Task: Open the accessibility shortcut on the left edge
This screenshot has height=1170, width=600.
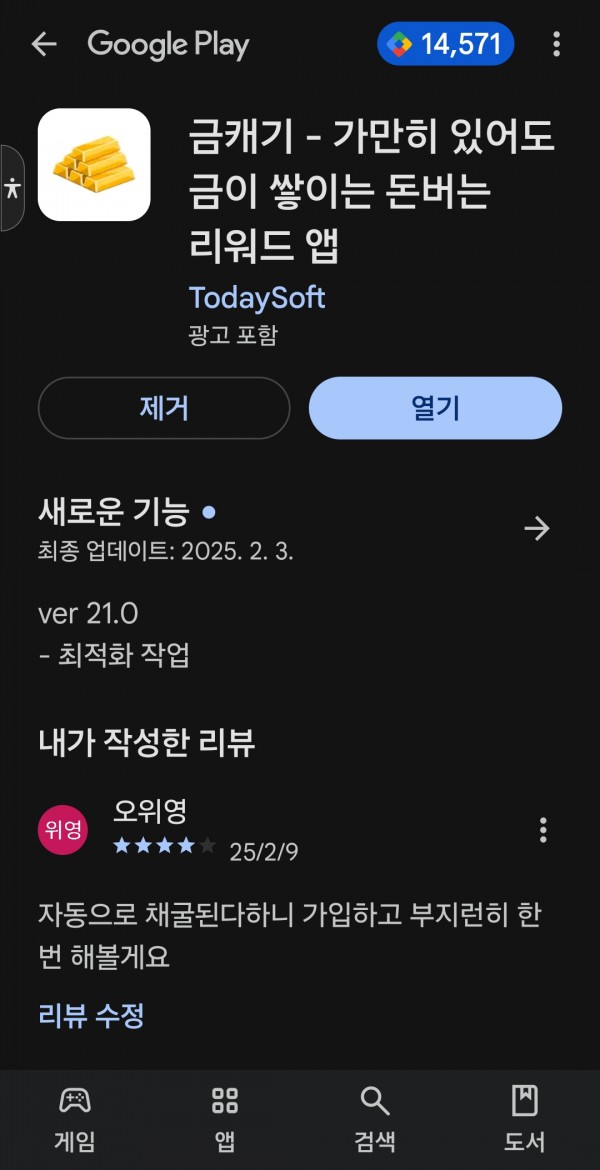Action: (12, 188)
